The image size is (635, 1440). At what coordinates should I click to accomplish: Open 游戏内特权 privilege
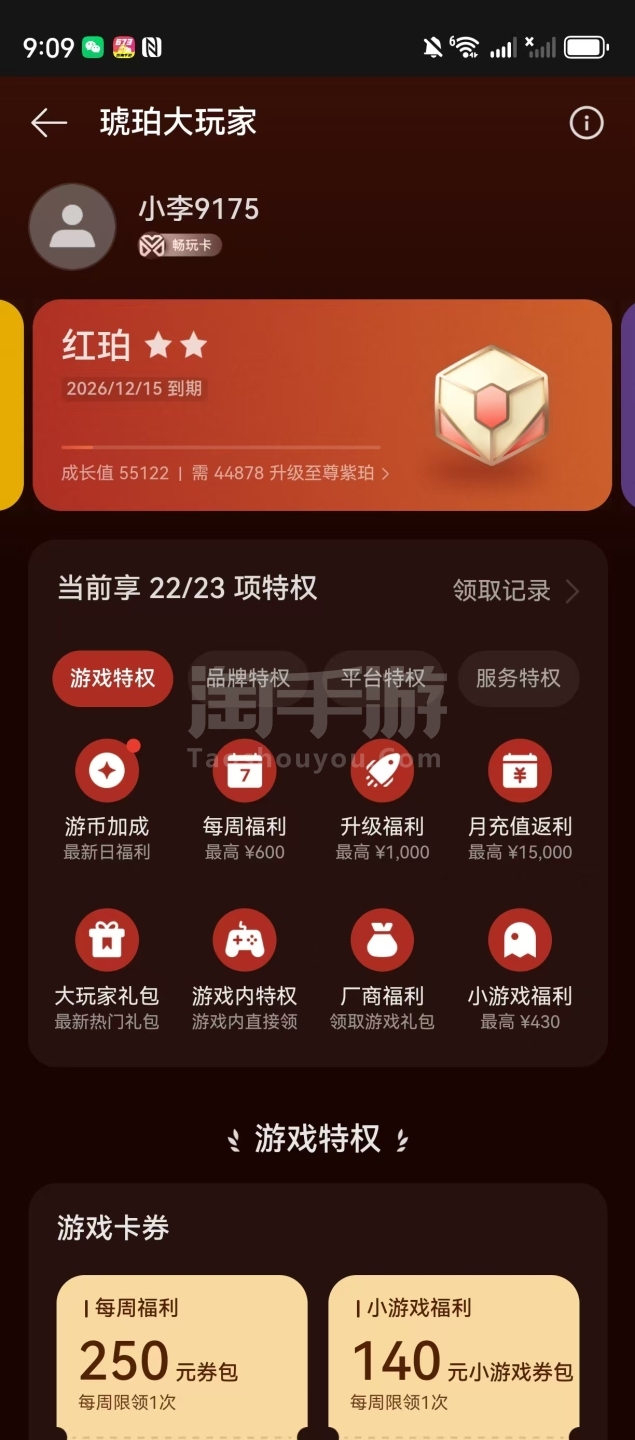point(244,941)
